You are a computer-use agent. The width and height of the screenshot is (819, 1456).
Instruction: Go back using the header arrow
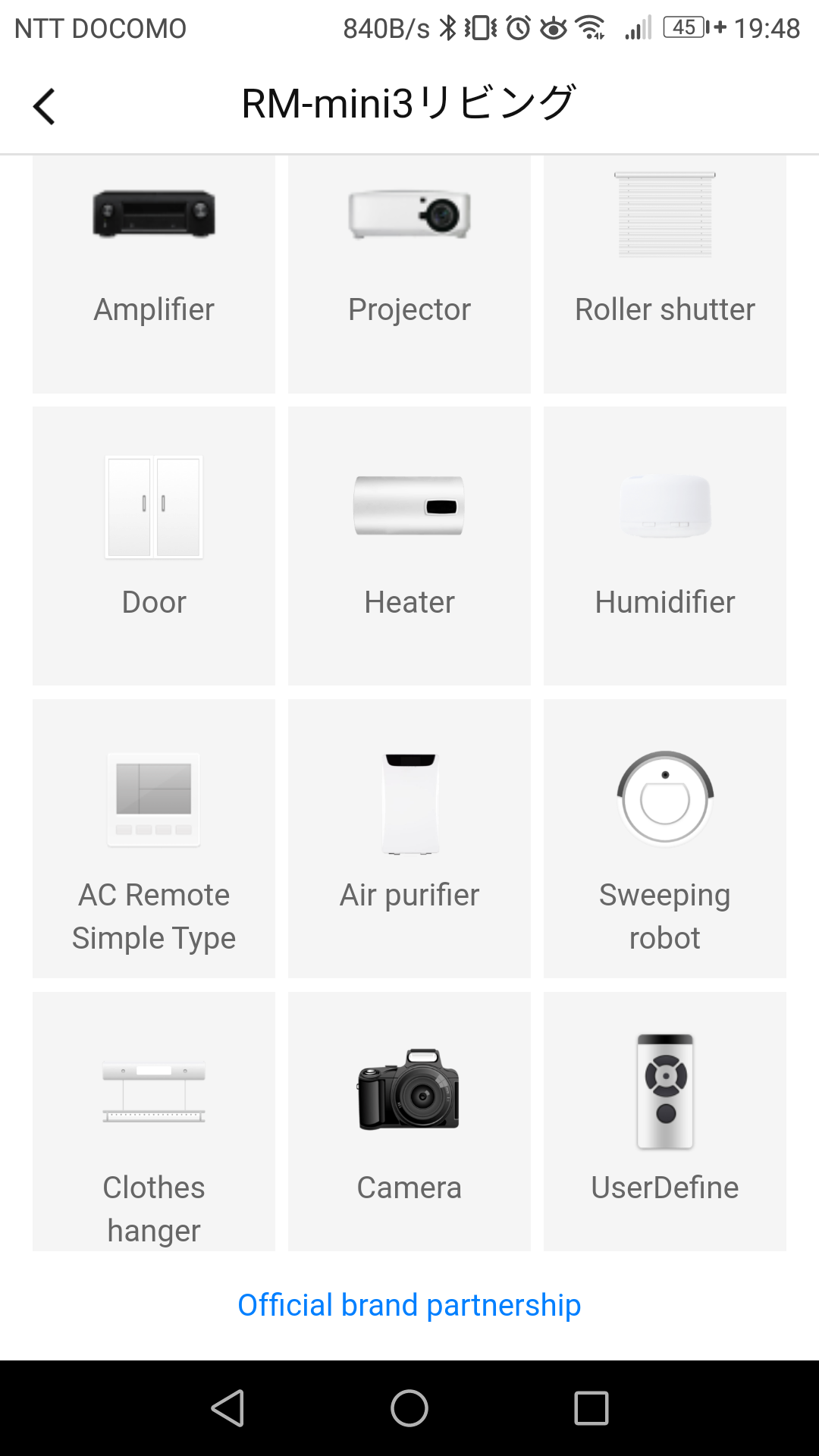tap(44, 106)
